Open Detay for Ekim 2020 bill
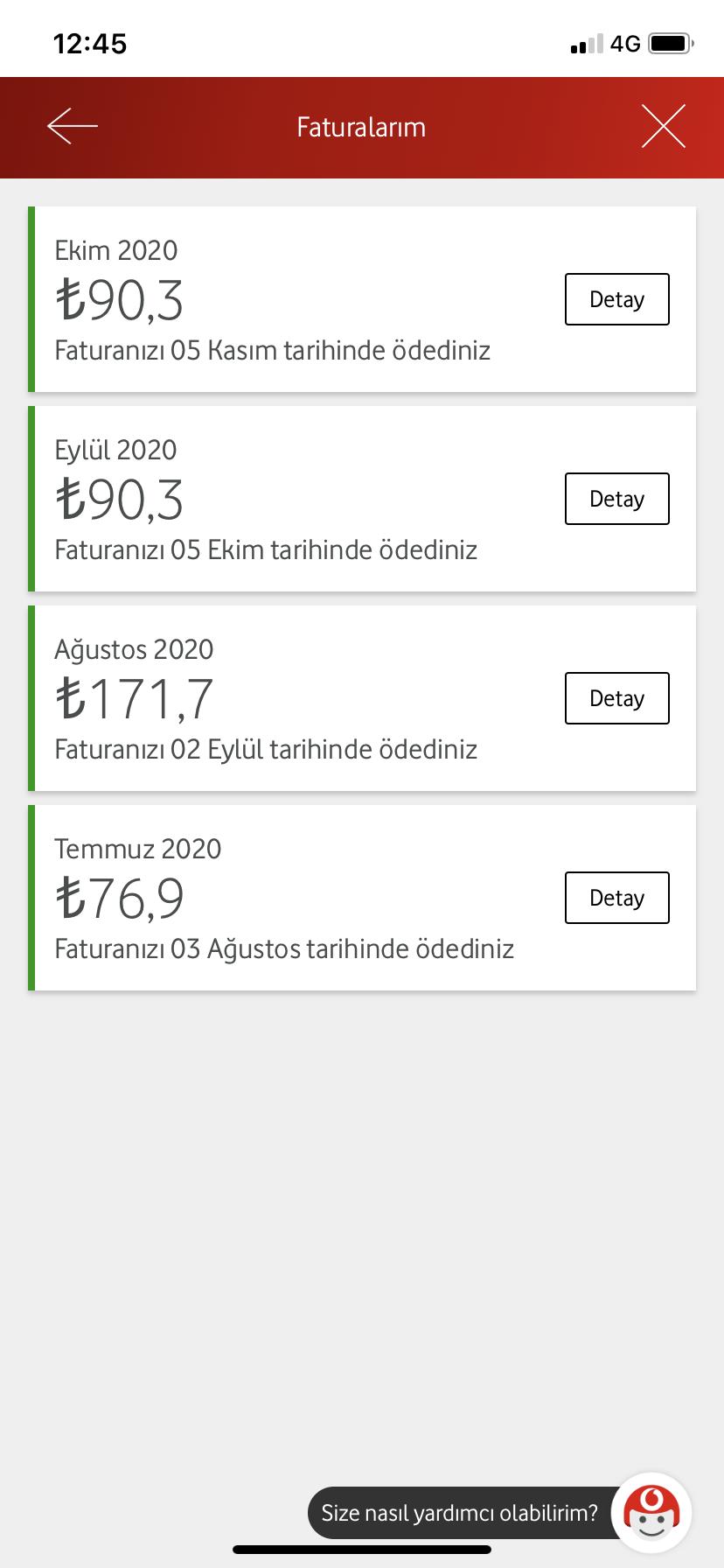The height and width of the screenshot is (1568, 724). [617, 299]
